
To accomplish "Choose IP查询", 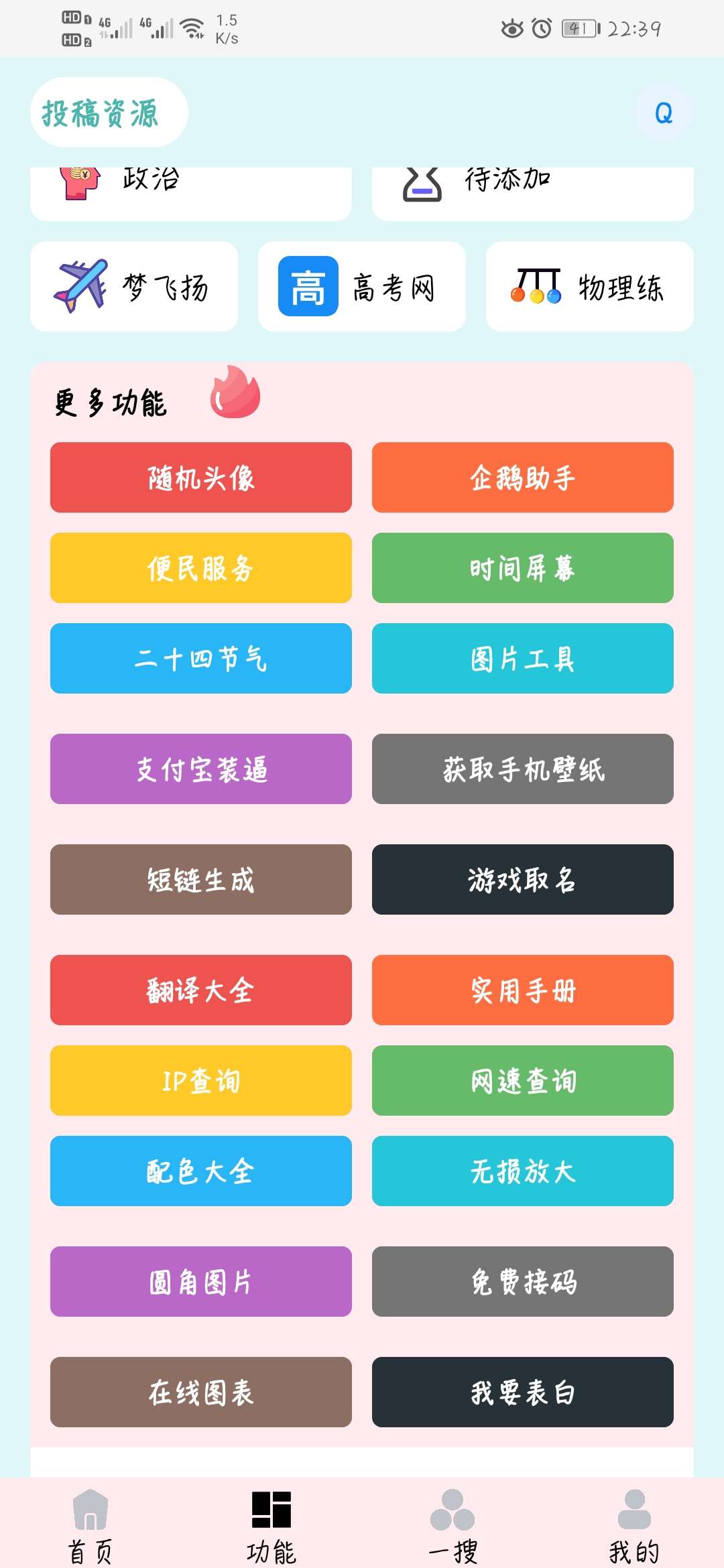I will [201, 1081].
